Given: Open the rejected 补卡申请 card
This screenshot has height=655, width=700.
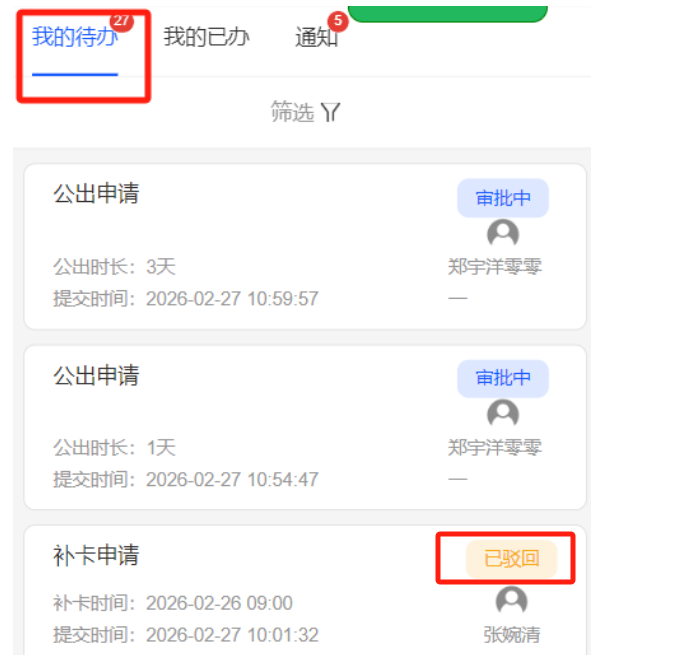Looking at the screenshot, I should (x=250, y=590).
